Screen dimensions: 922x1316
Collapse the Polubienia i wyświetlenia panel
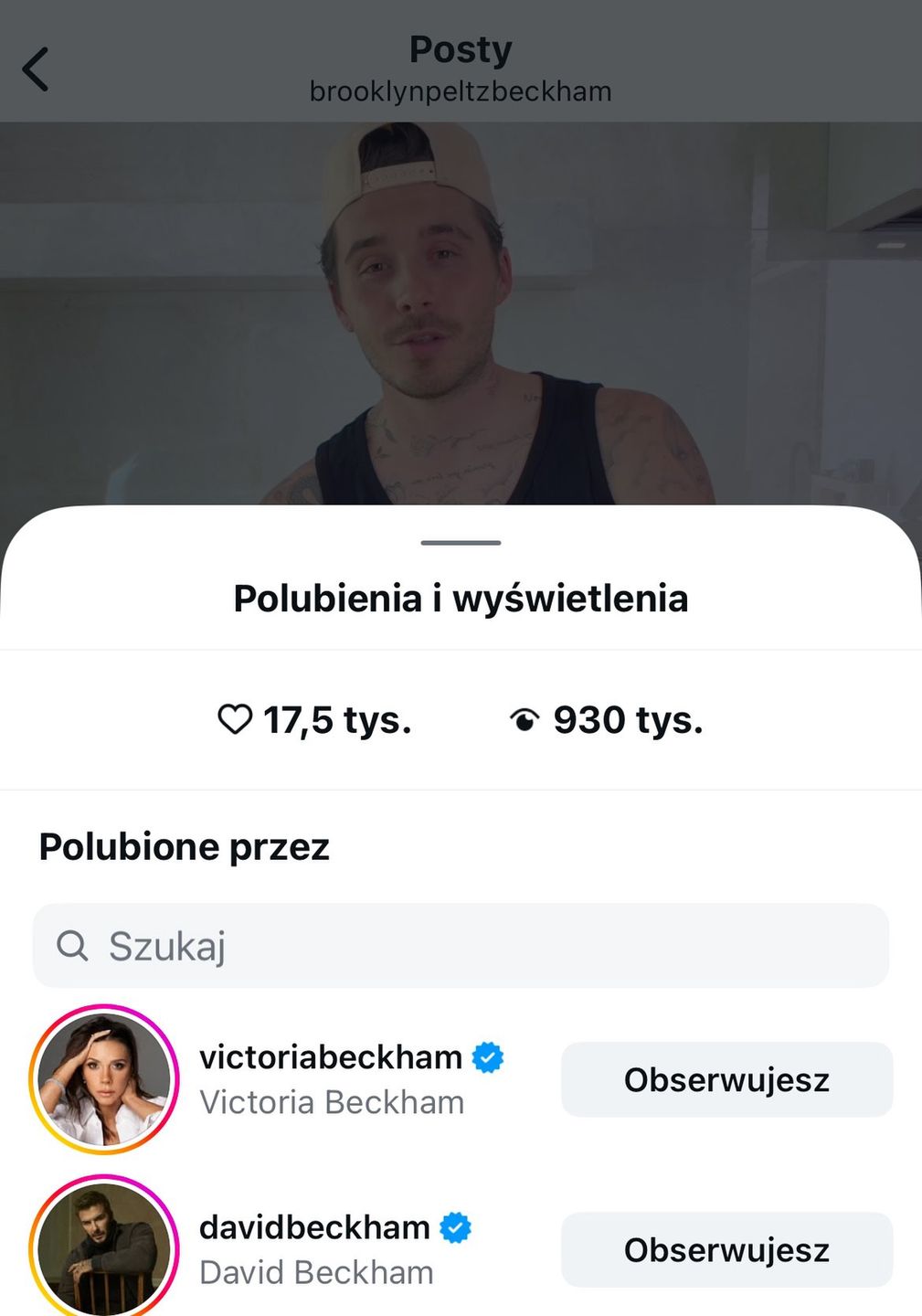(x=460, y=542)
